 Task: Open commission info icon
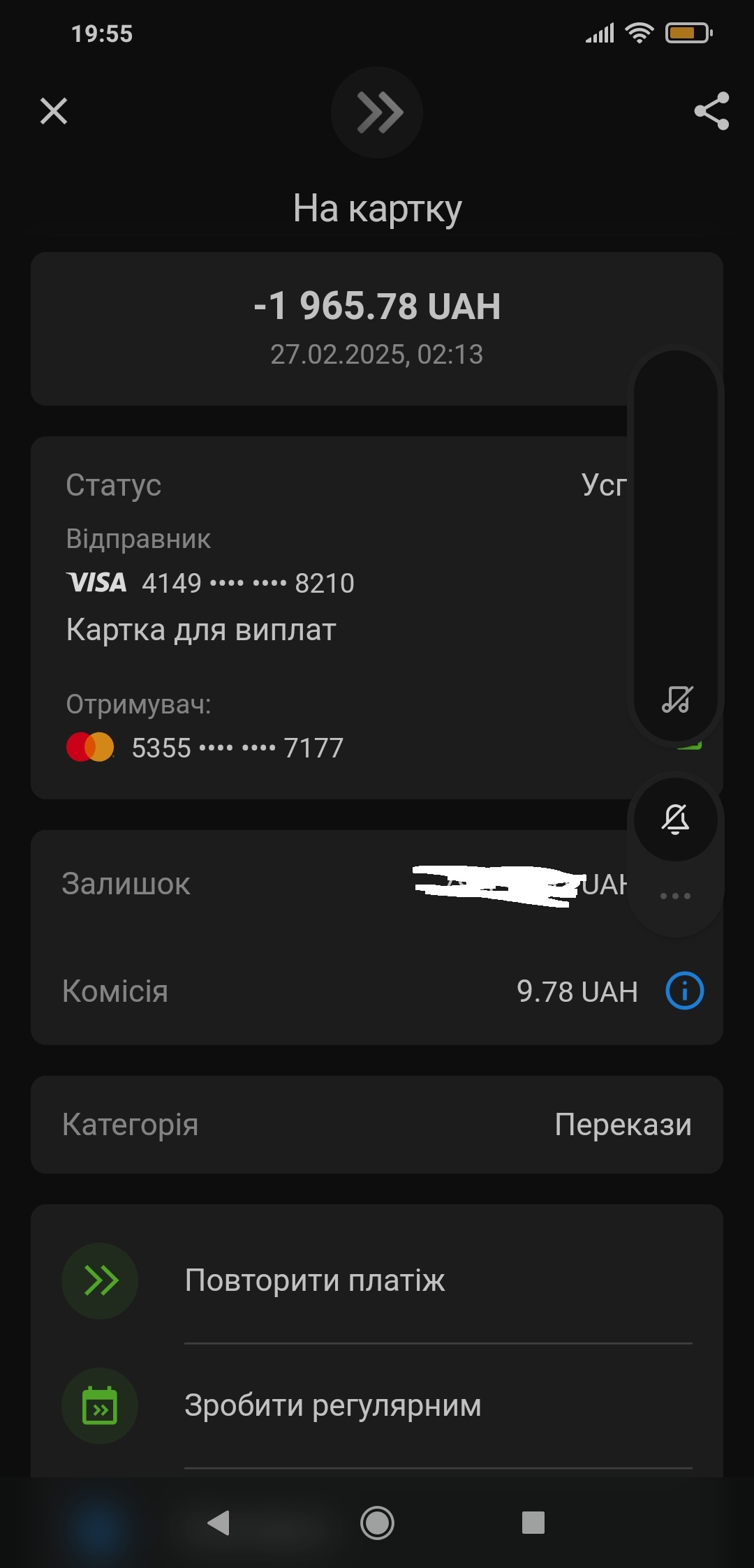(684, 991)
